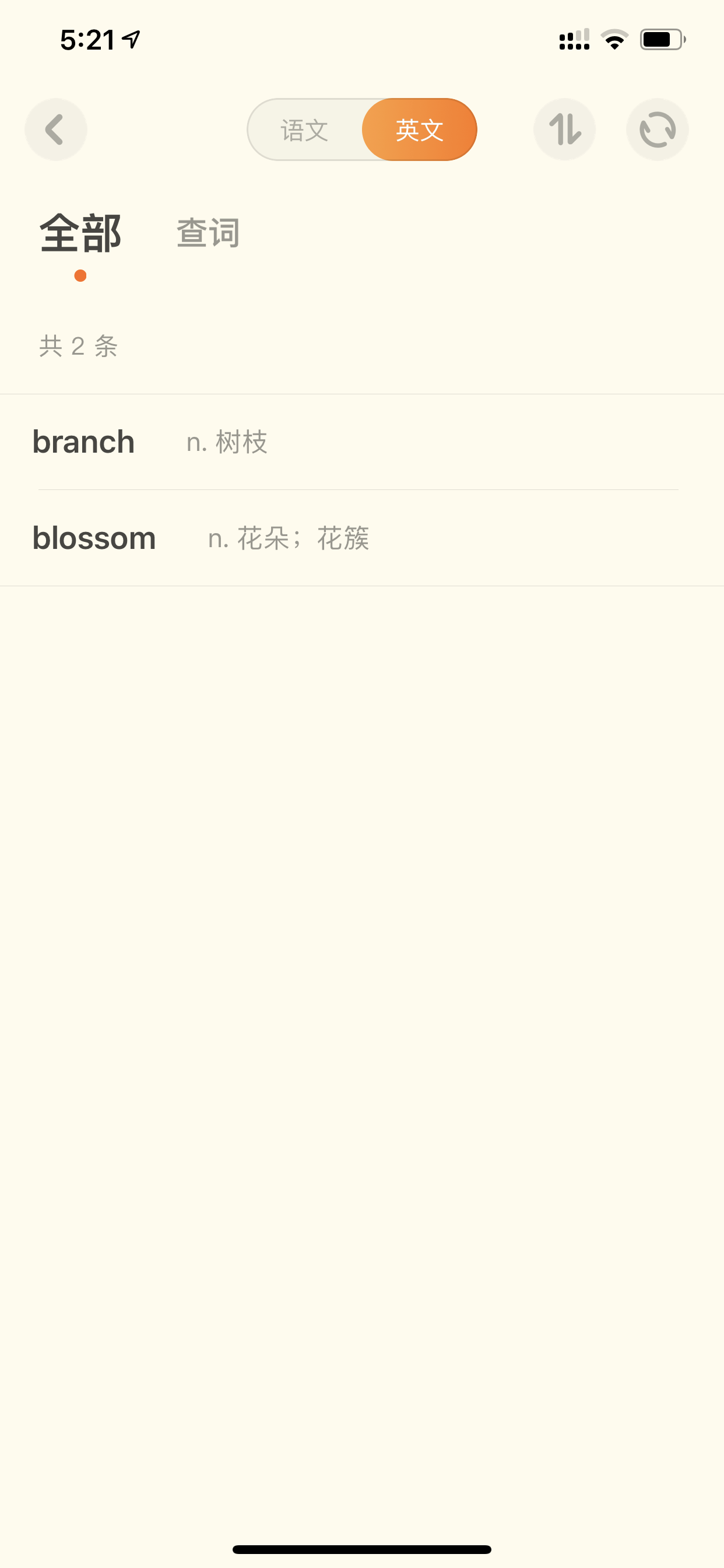The image size is (724, 1568).
Task: Switch to the 查词 tab
Action: coord(208,233)
